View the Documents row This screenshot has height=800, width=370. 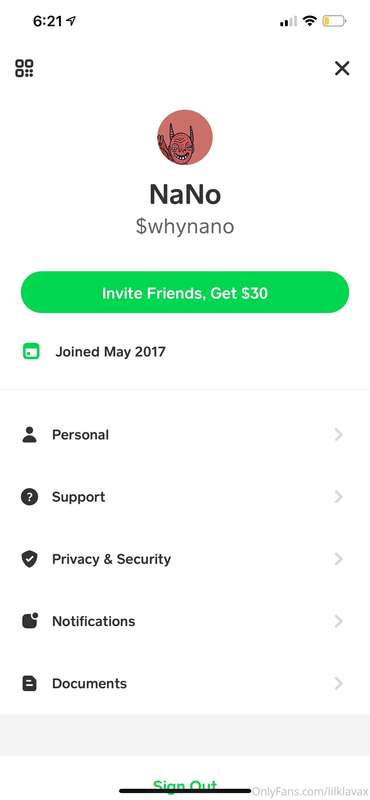[x=185, y=683]
